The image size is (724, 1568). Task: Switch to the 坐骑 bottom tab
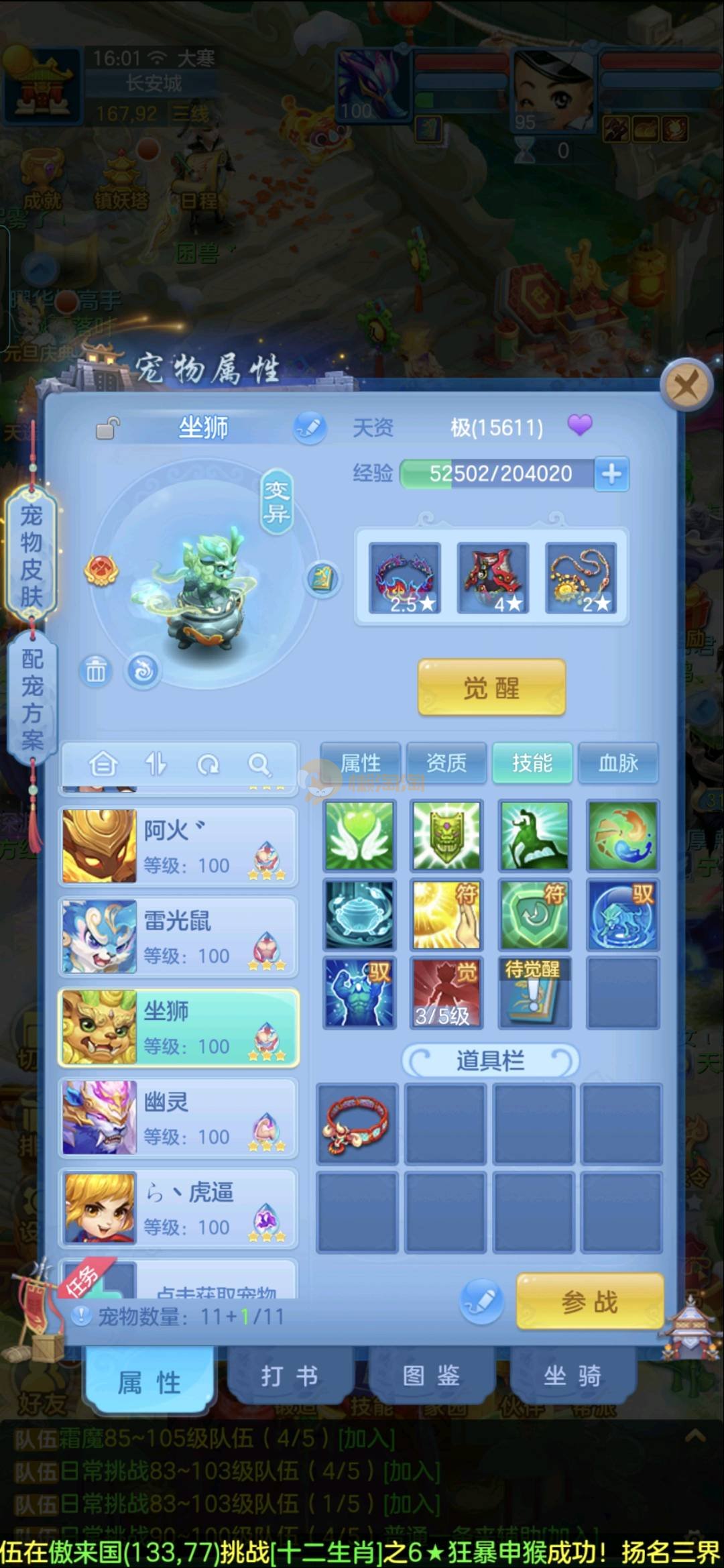click(x=572, y=1377)
